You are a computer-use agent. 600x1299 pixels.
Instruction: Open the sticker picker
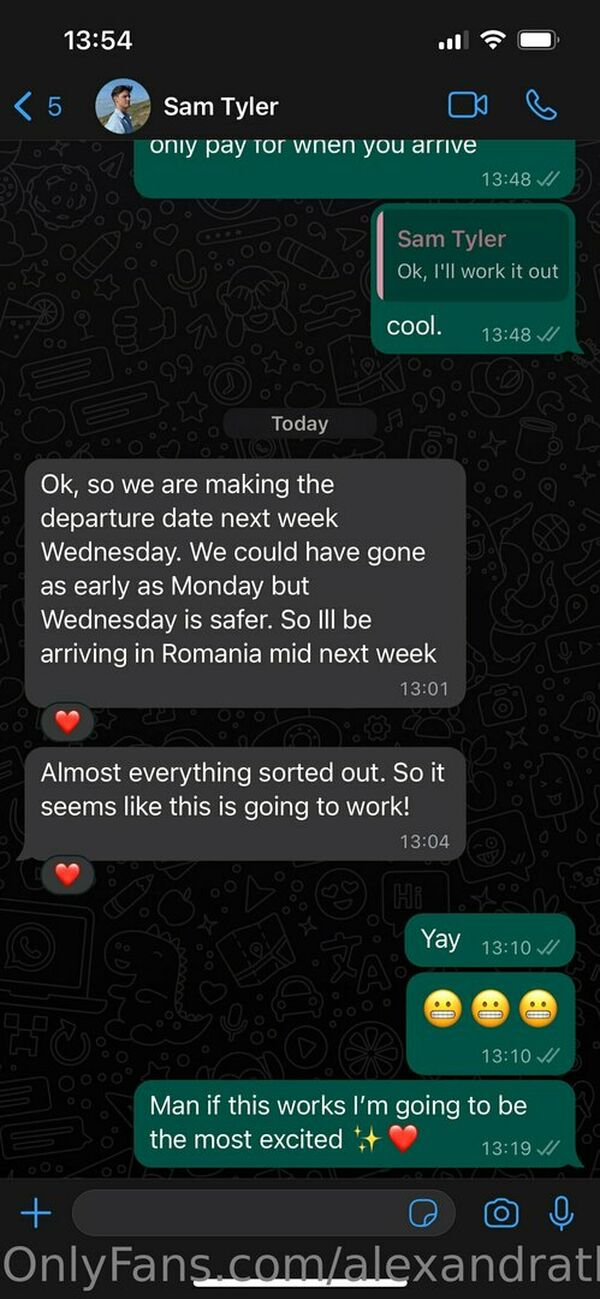(x=424, y=1214)
